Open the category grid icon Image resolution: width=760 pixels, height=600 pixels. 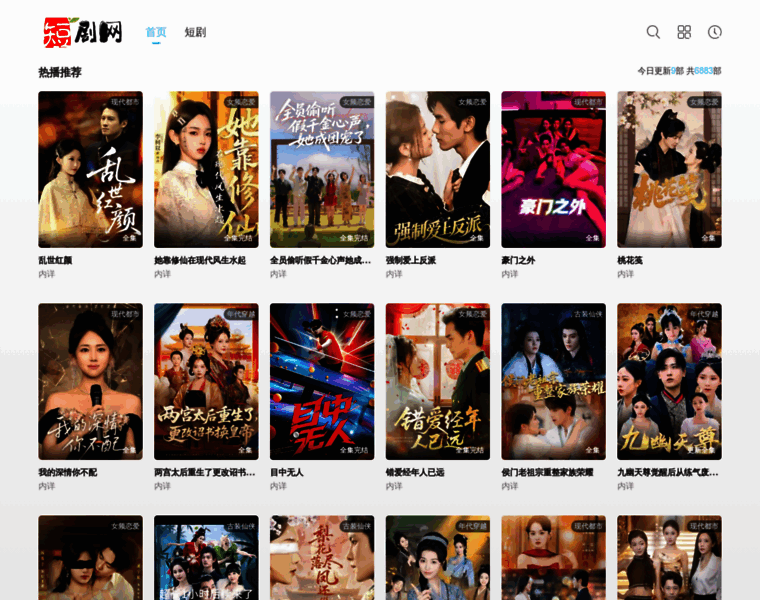click(684, 32)
